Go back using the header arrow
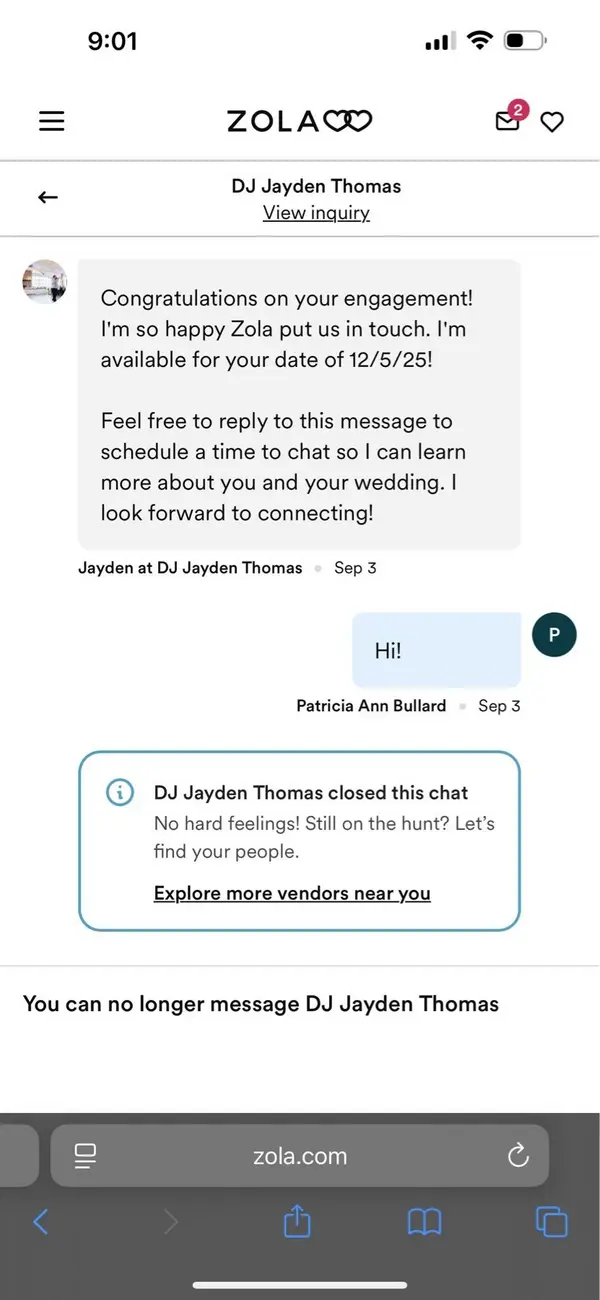 click(47, 197)
